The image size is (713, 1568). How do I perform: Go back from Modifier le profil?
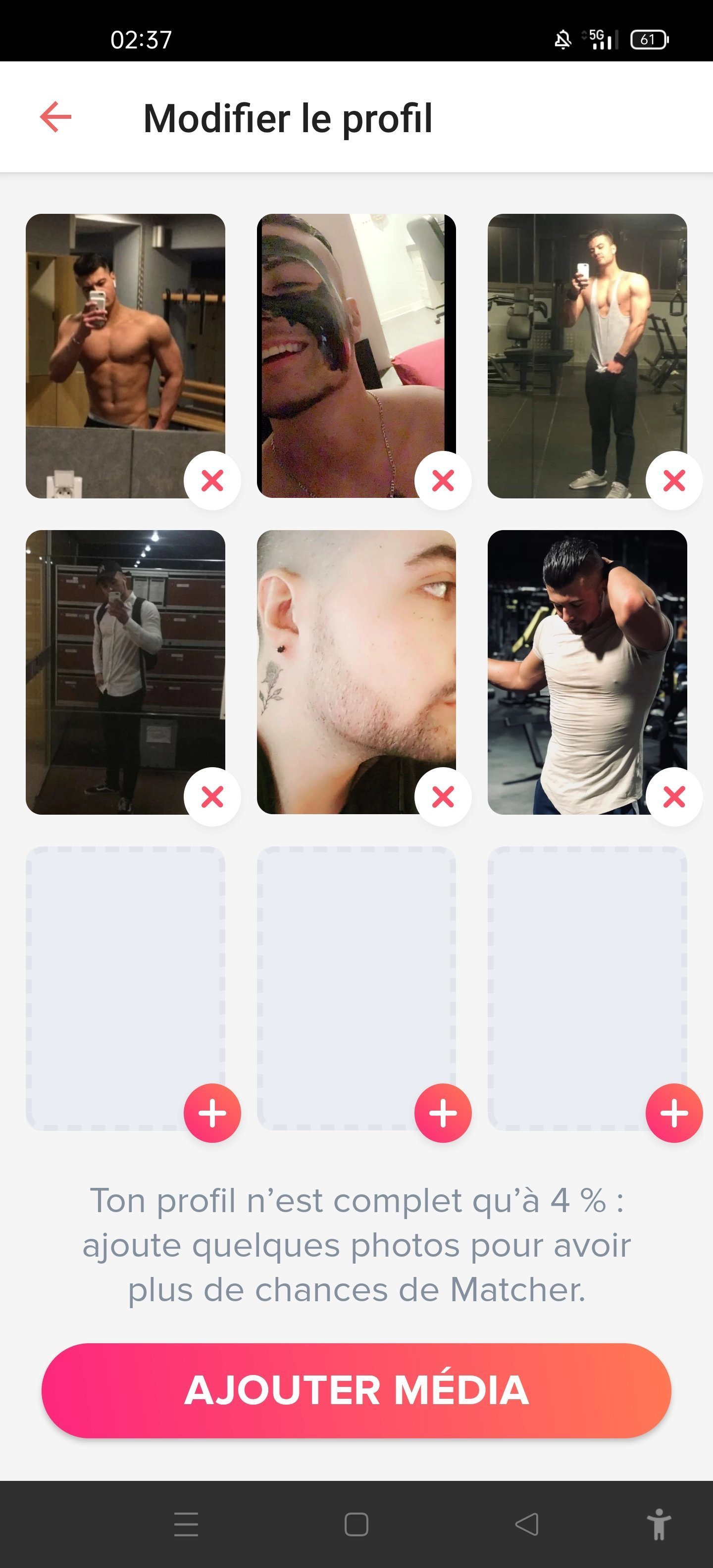(x=55, y=117)
